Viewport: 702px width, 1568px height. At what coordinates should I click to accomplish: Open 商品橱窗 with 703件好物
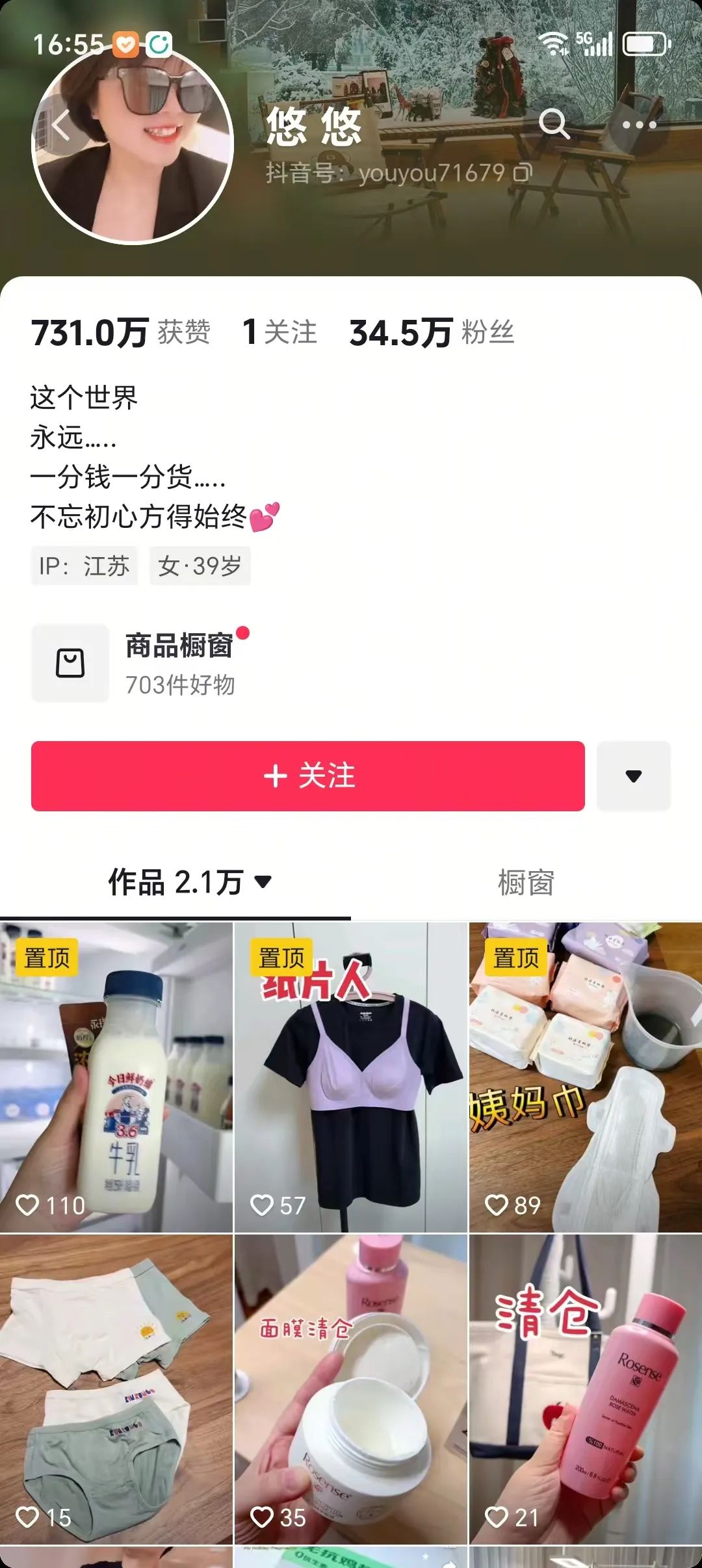tap(141, 663)
